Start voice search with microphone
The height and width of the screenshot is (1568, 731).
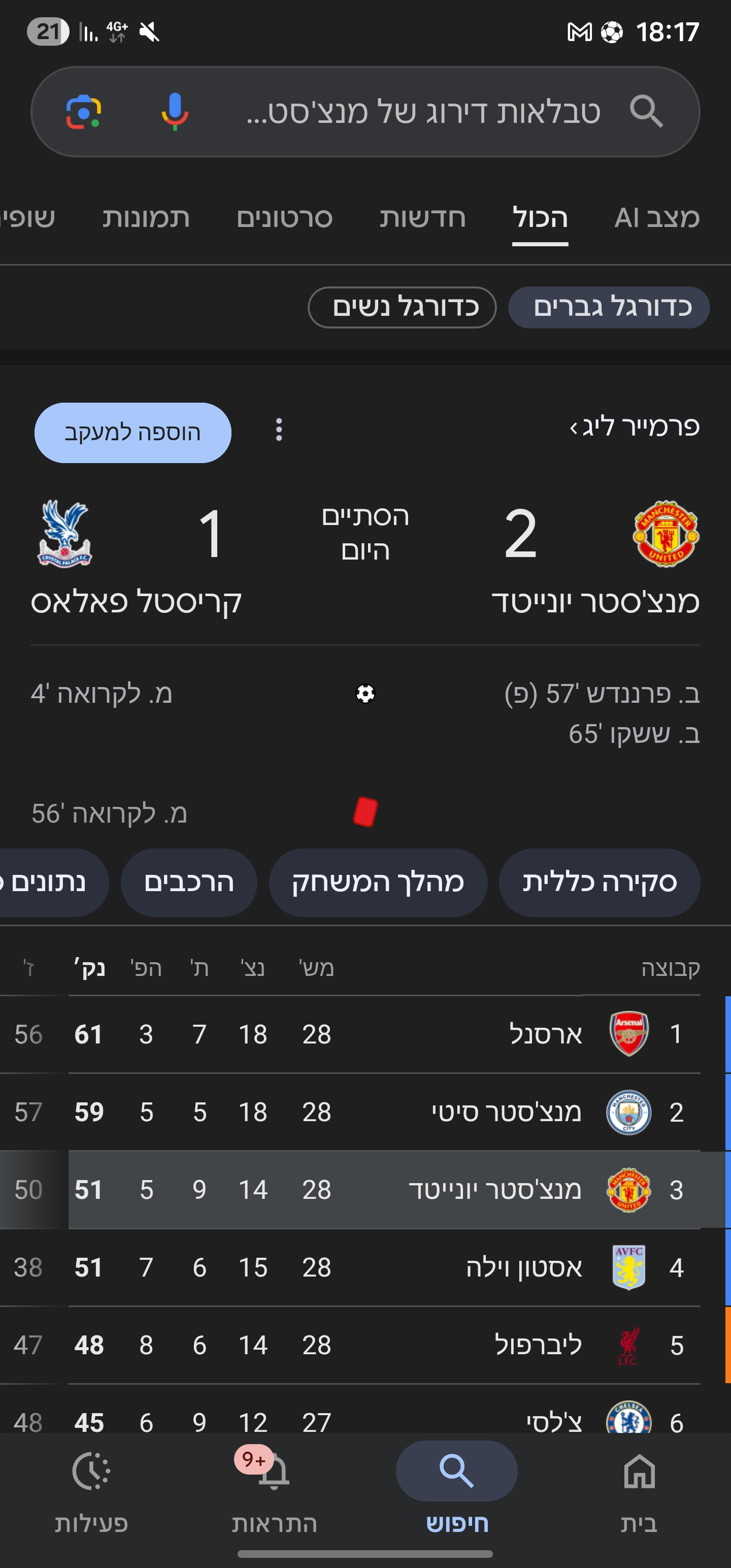click(x=175, y=112)
